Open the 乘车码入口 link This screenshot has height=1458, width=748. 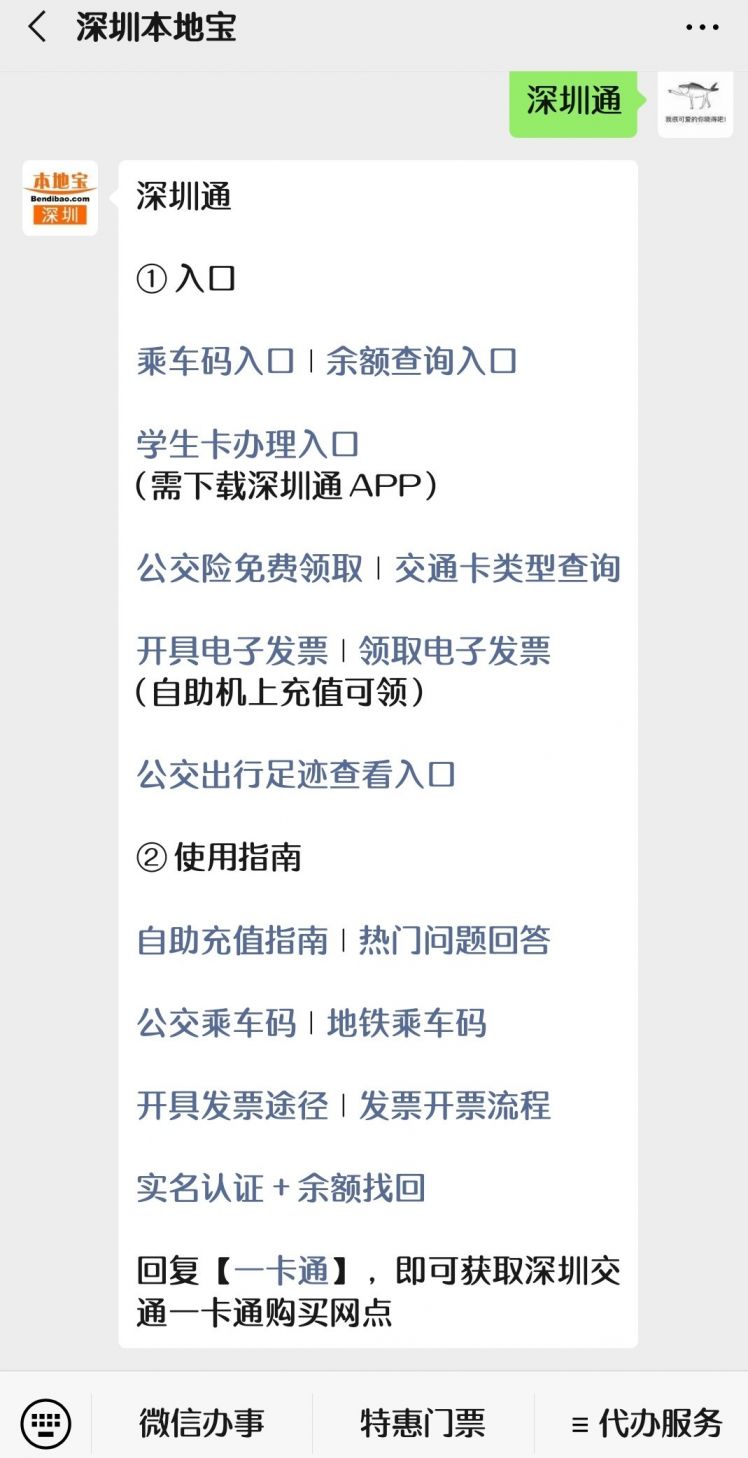216,361
